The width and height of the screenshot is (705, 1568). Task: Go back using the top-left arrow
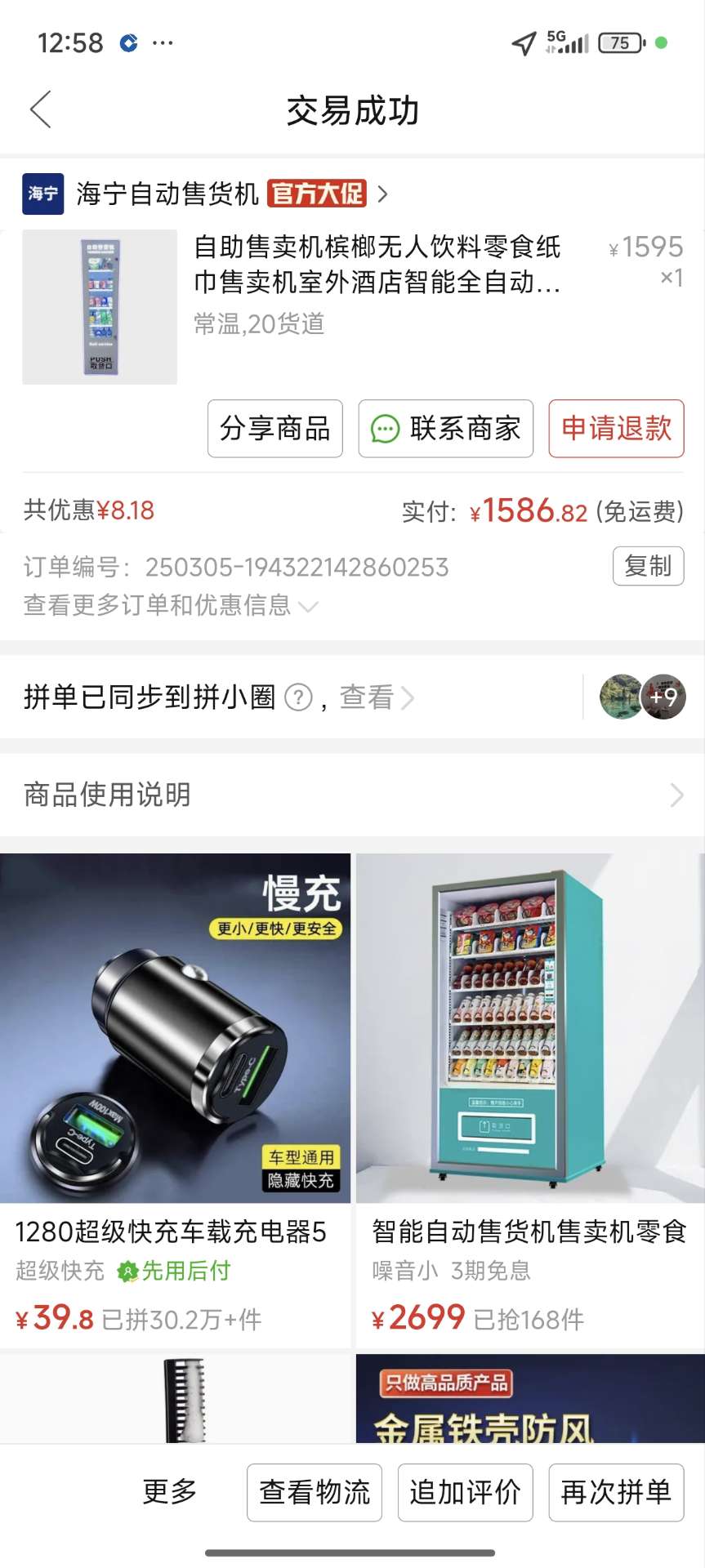coord(41,109)
